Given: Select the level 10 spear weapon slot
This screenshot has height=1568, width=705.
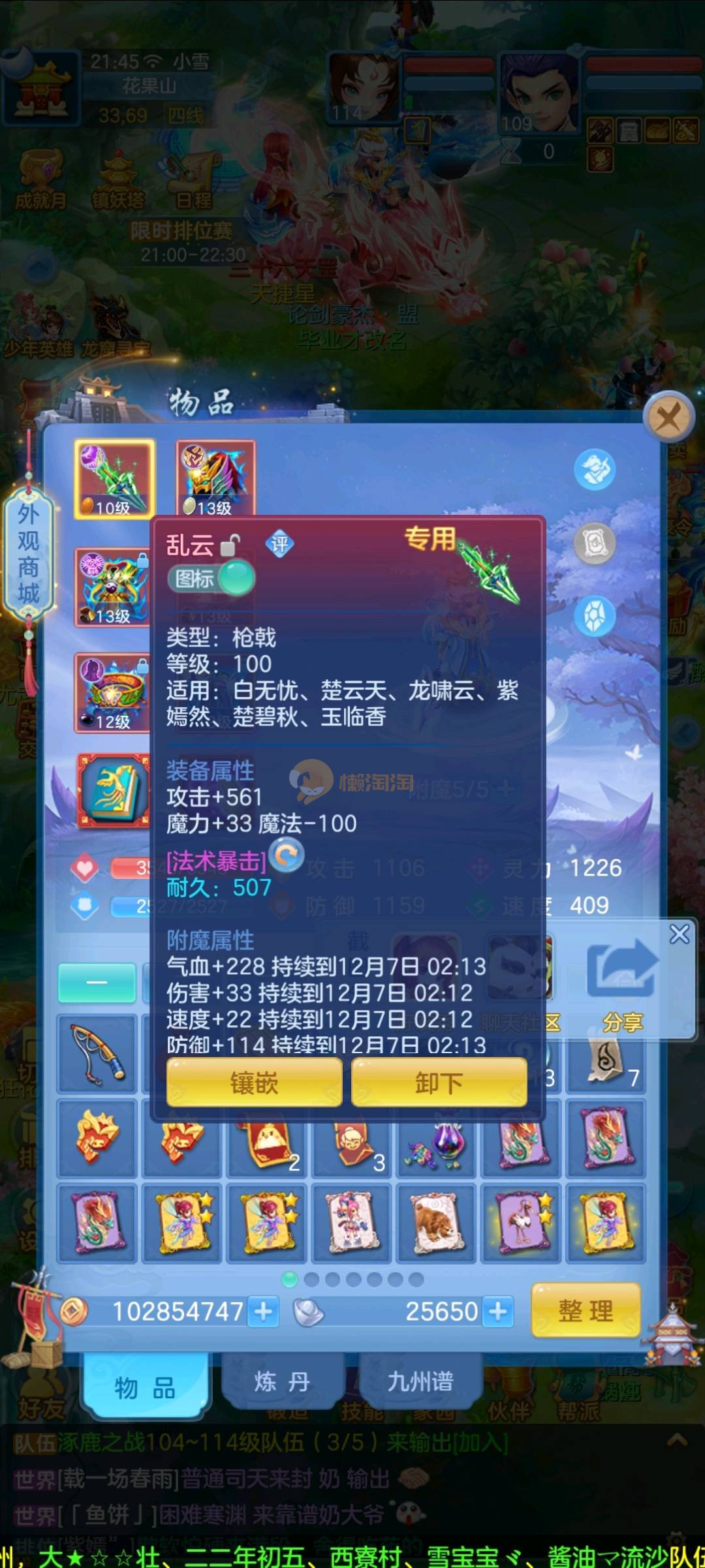Looking at the screenshot, I should pos(114,478).
